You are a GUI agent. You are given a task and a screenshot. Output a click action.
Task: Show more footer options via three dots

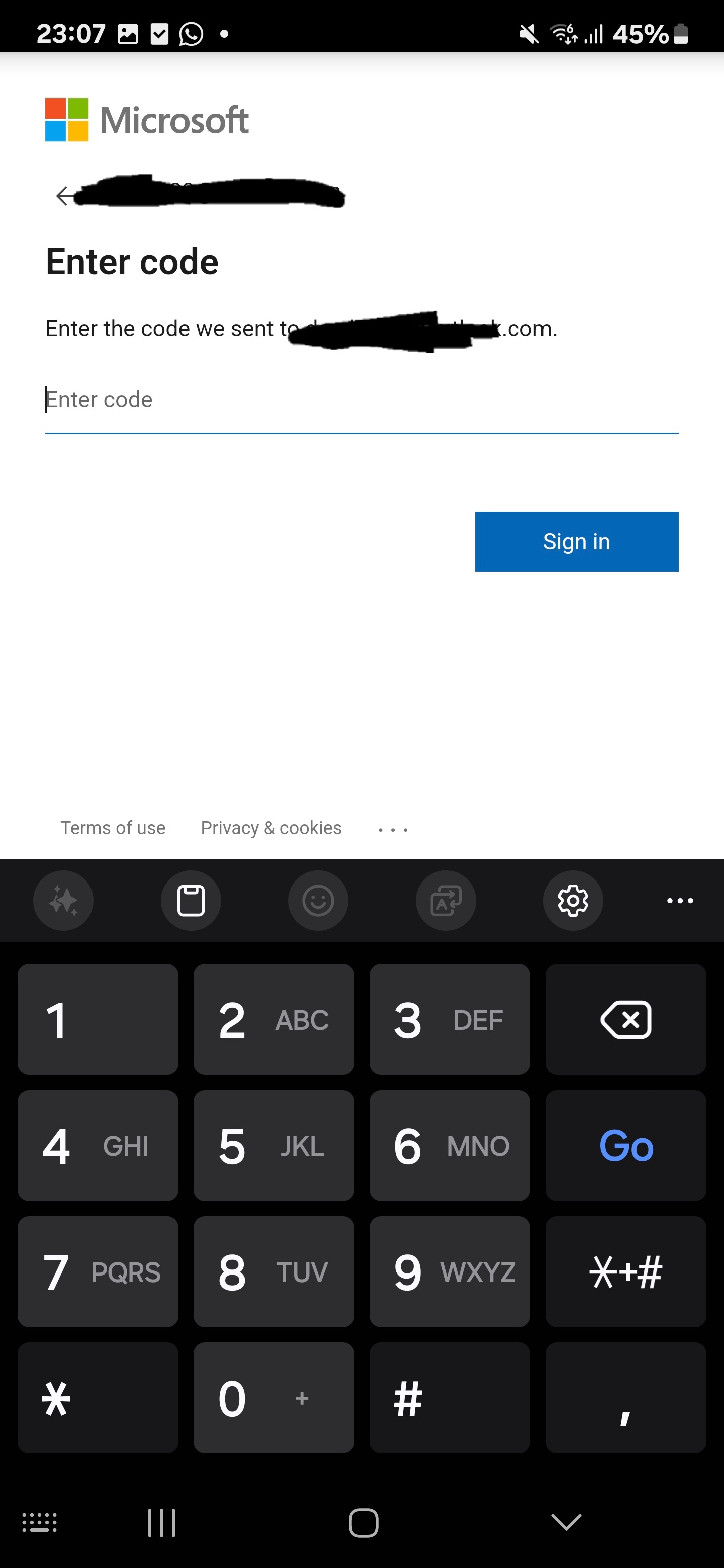(393, 829)
